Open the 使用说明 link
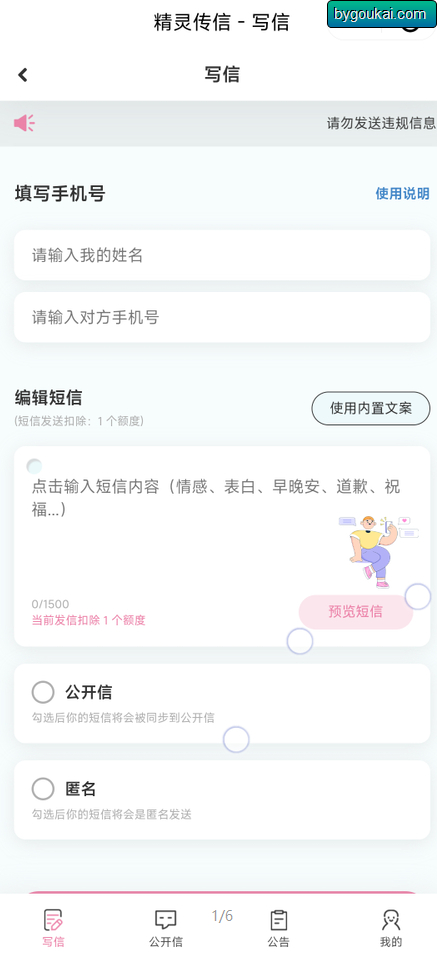437x958 pixels. pos(402,194)
